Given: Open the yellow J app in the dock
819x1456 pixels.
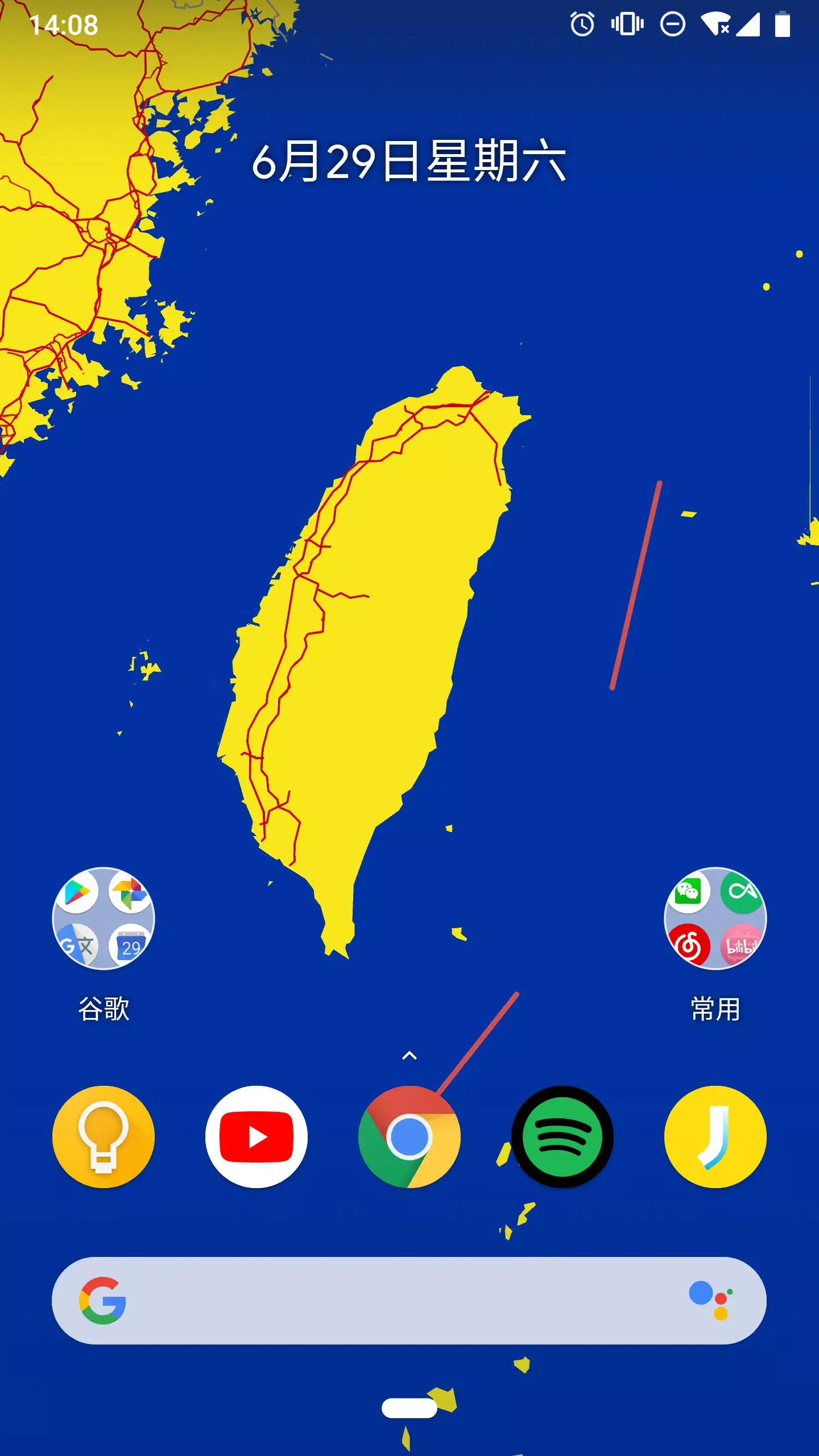Looking at the screenshot, I should coord(715,1137).
